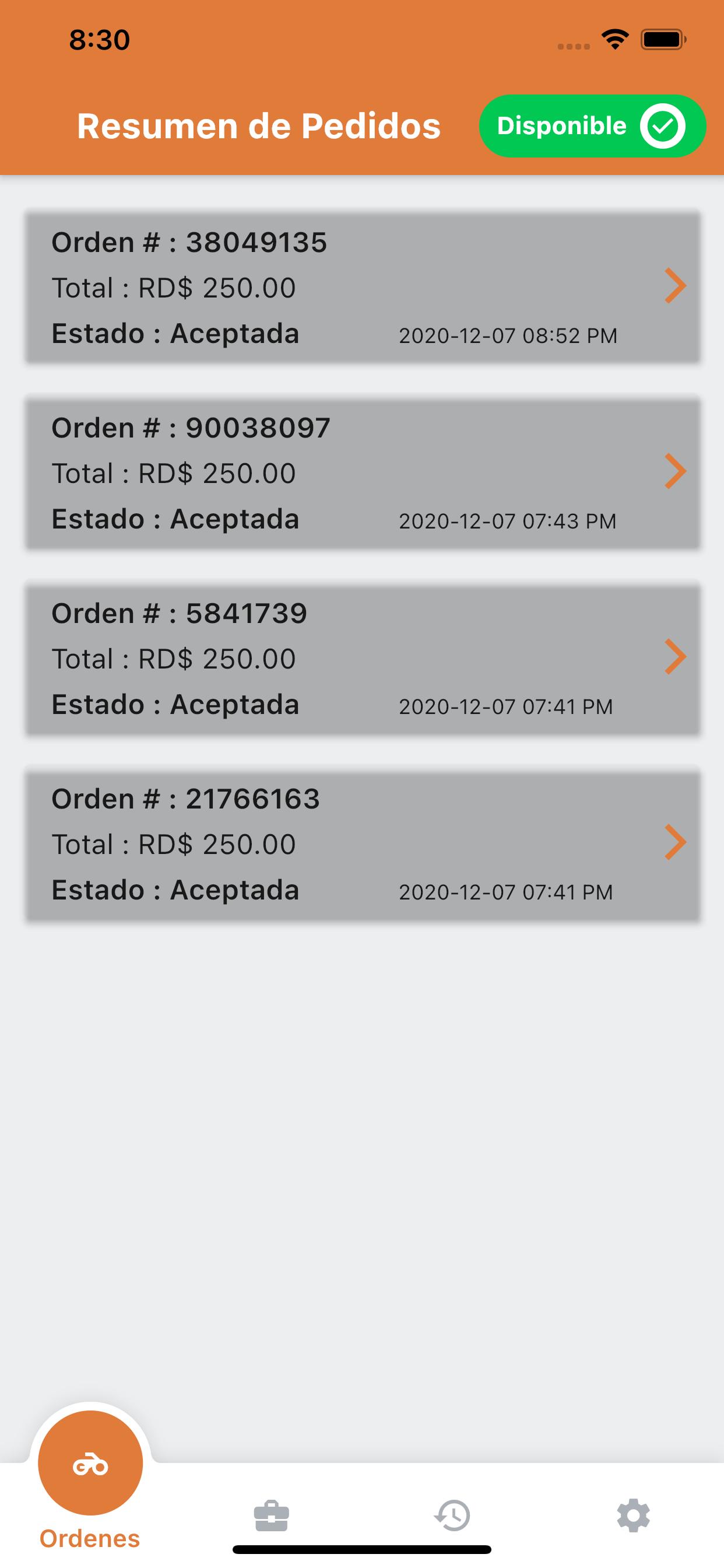This screenshot has width=724, height=1568.
Task: Open the settings gear tab
Action: (633, 1515)
